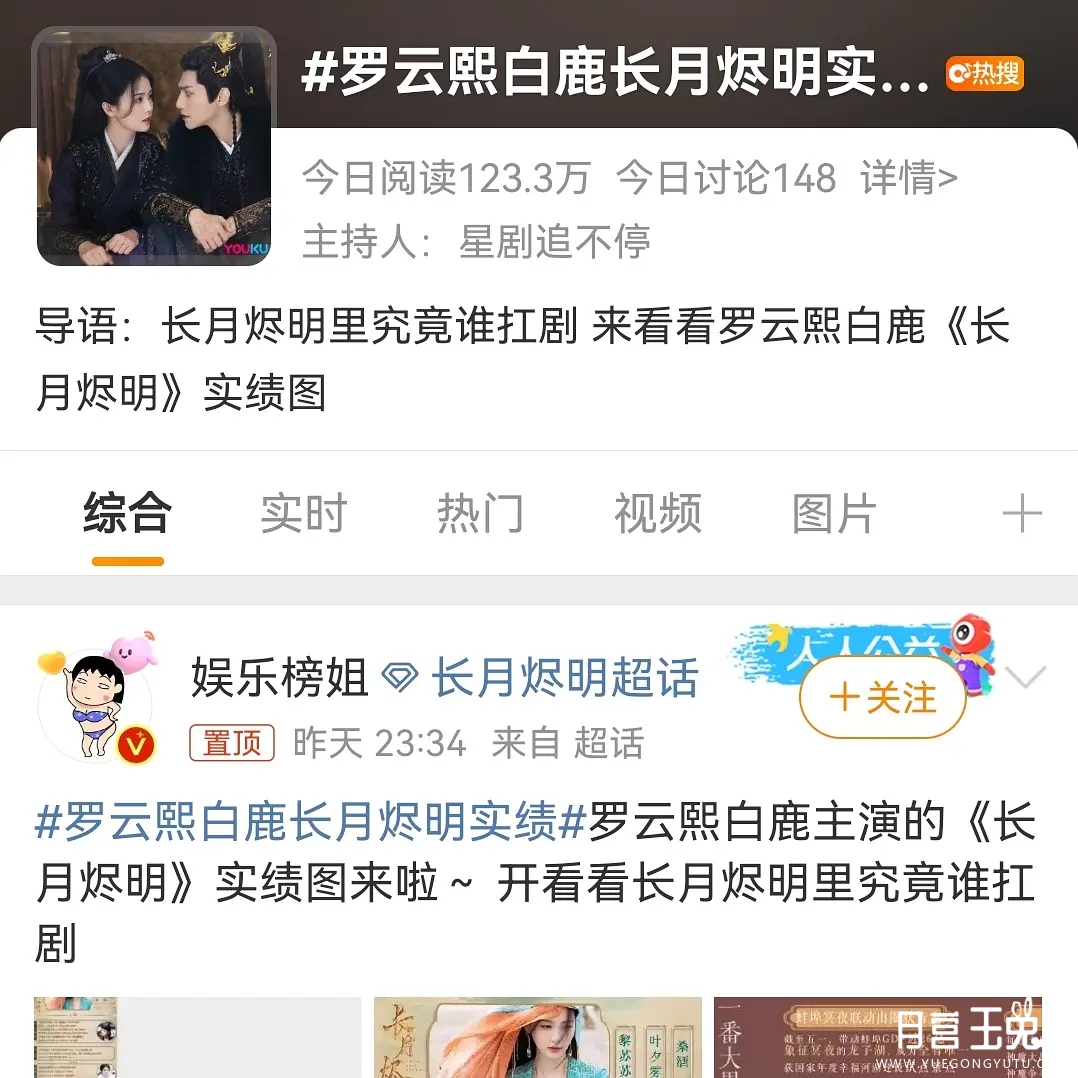Switch to the 热门 tab
Image resolution: width=1078 pixels, height=1078 pixels.
480,514
